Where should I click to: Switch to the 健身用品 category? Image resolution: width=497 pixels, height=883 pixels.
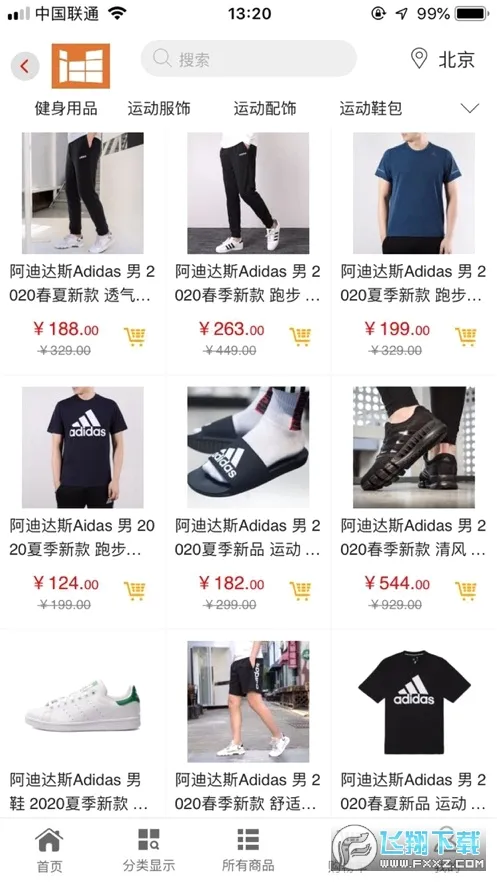tap(66, 108)
